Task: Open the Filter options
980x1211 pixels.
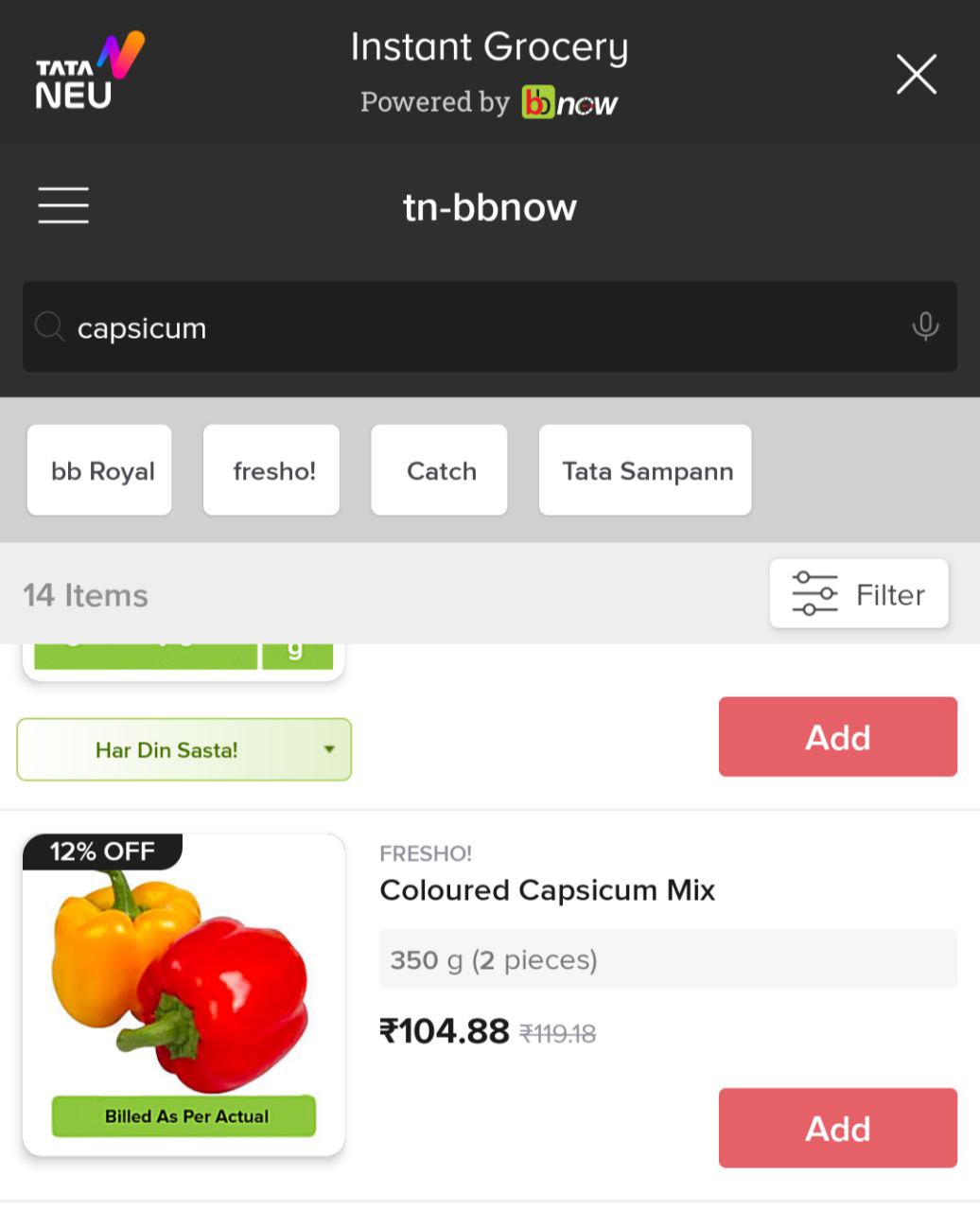Action: (859, 594)
